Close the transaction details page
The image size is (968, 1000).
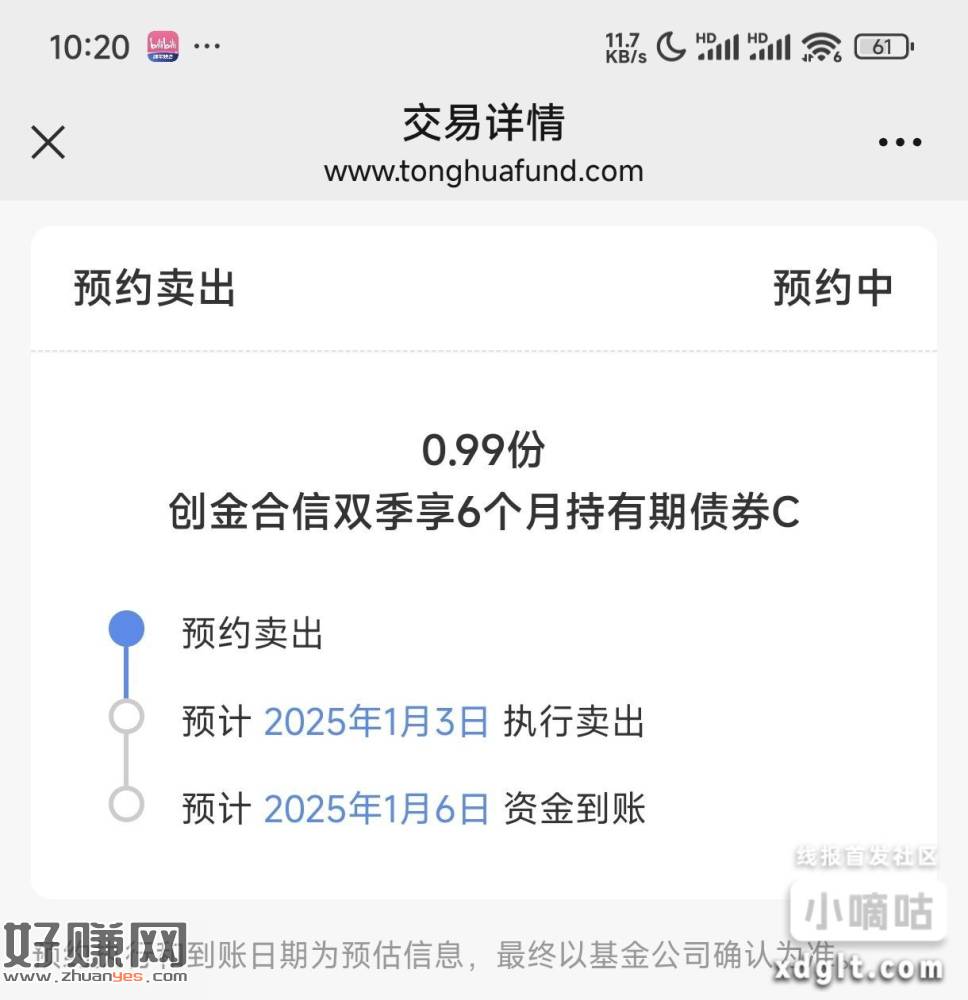pyautogui.click(x=48, y=143)
